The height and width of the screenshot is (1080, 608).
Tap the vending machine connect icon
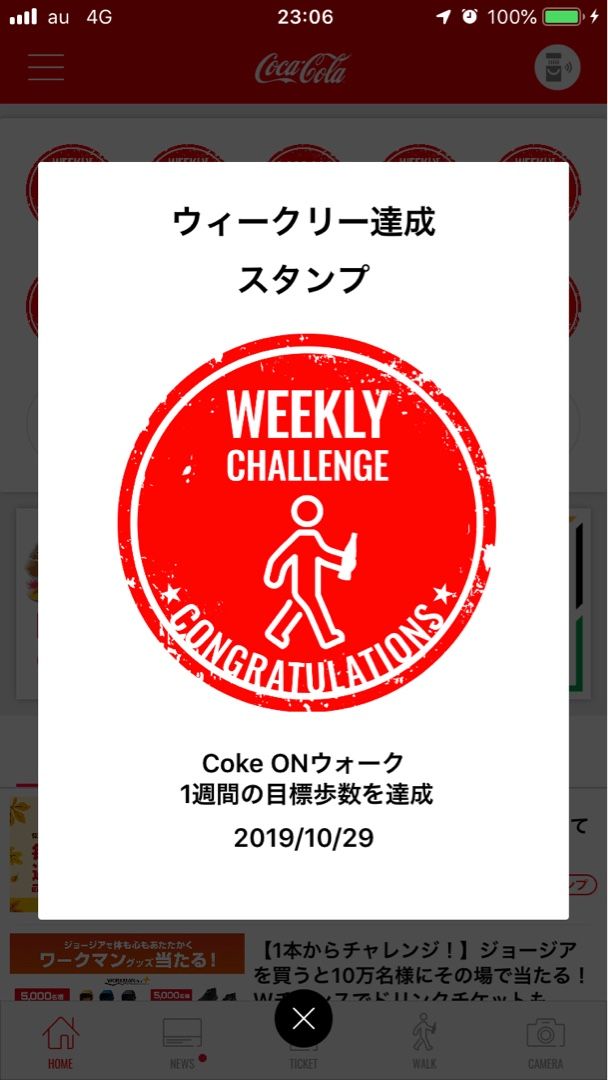click(x=557, y=68)
